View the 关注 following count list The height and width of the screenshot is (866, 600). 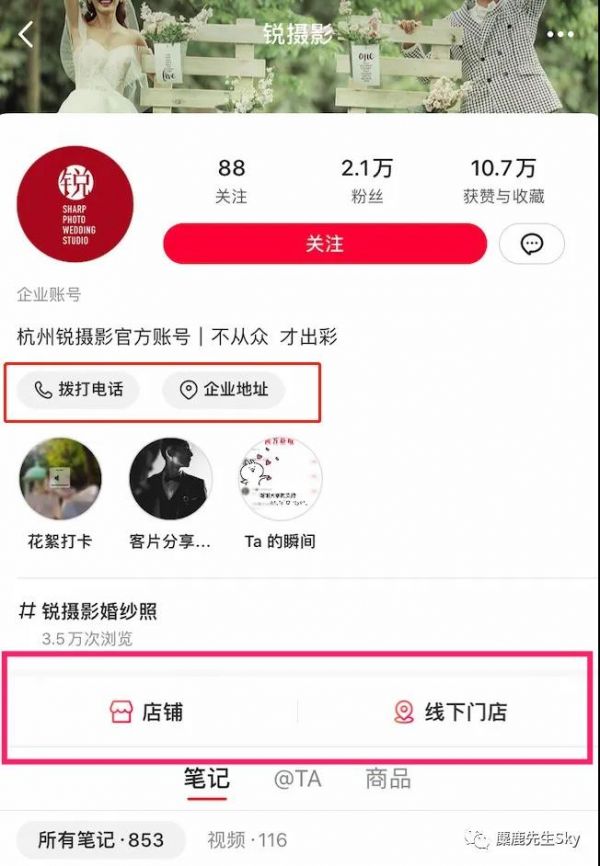click(231, 180)
